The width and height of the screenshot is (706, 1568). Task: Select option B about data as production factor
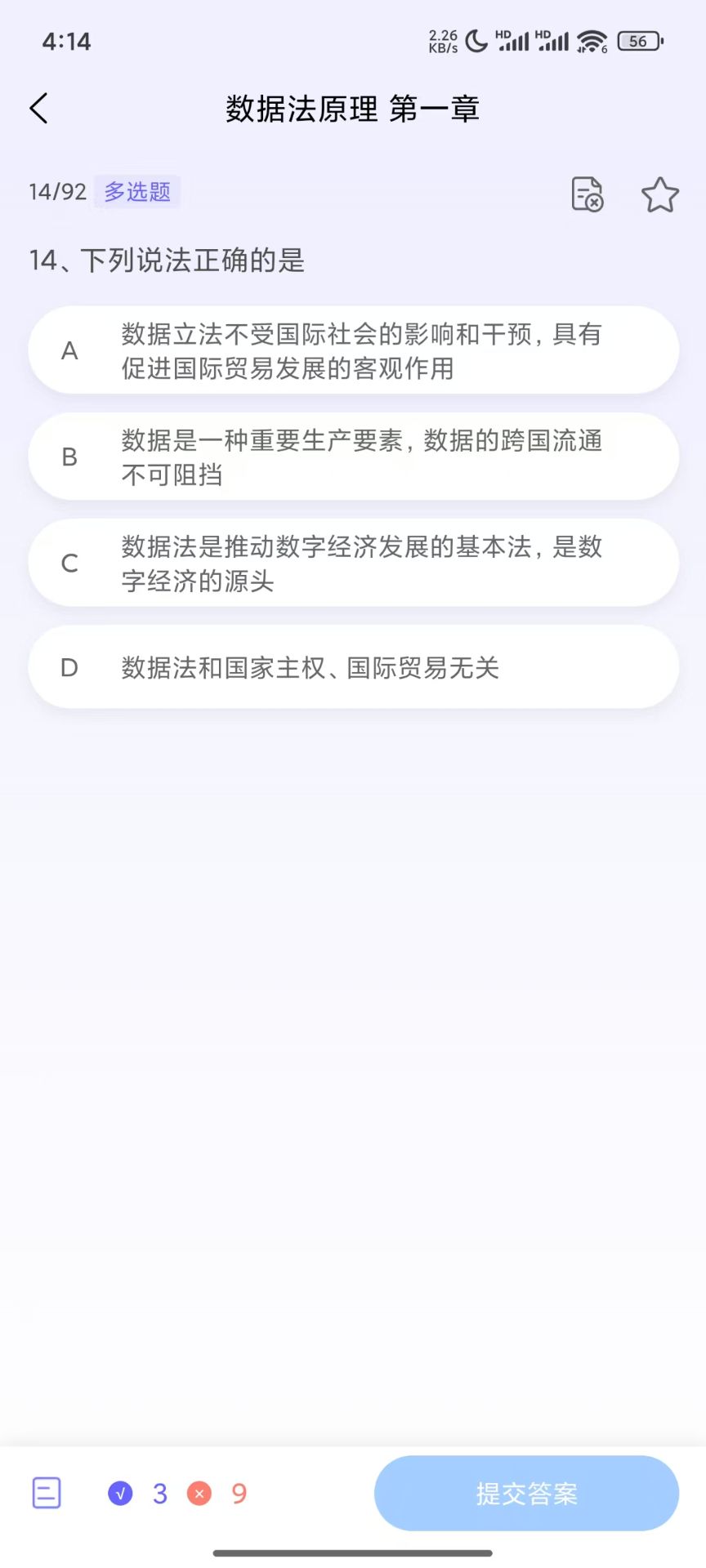[351, 456]
